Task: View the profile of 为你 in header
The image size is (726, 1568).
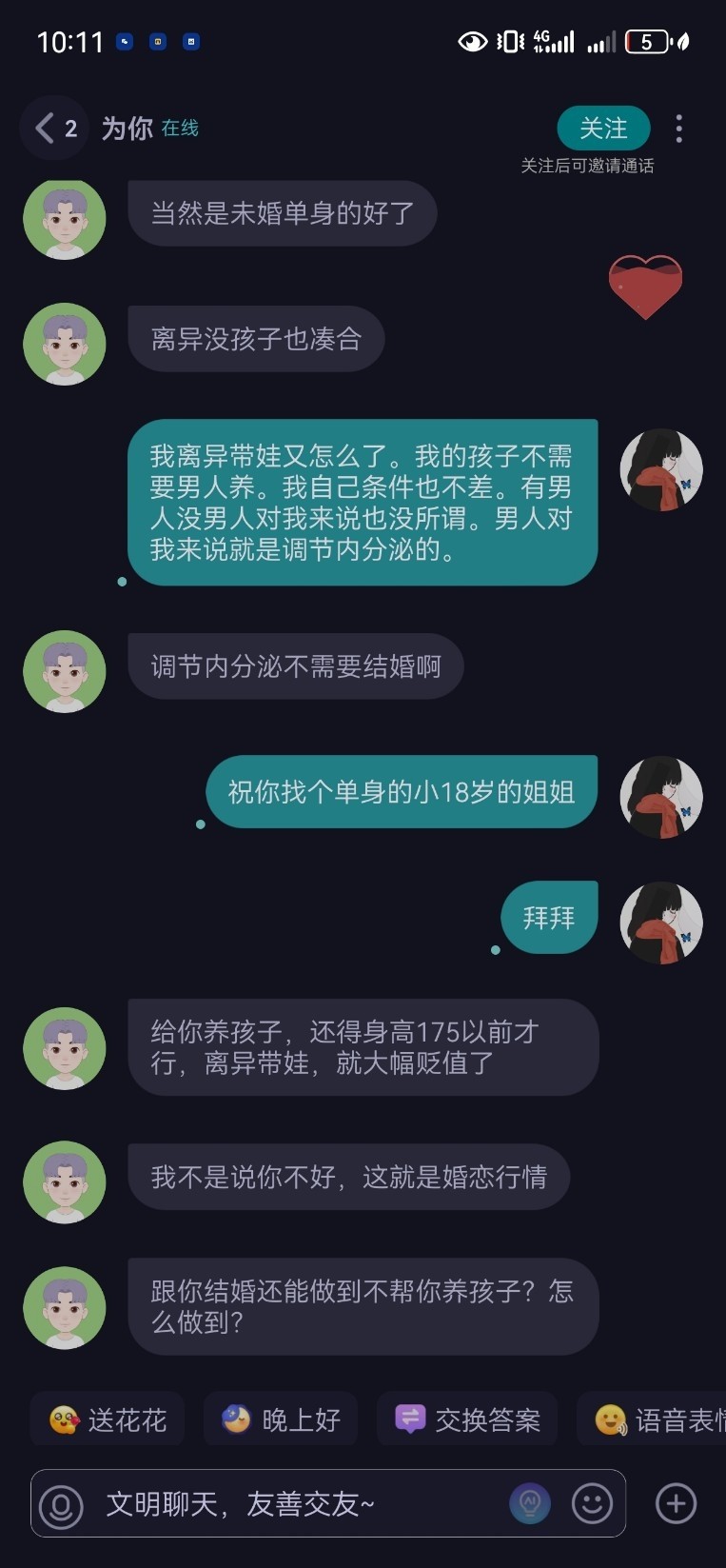Action: click(x=127, y=128)
